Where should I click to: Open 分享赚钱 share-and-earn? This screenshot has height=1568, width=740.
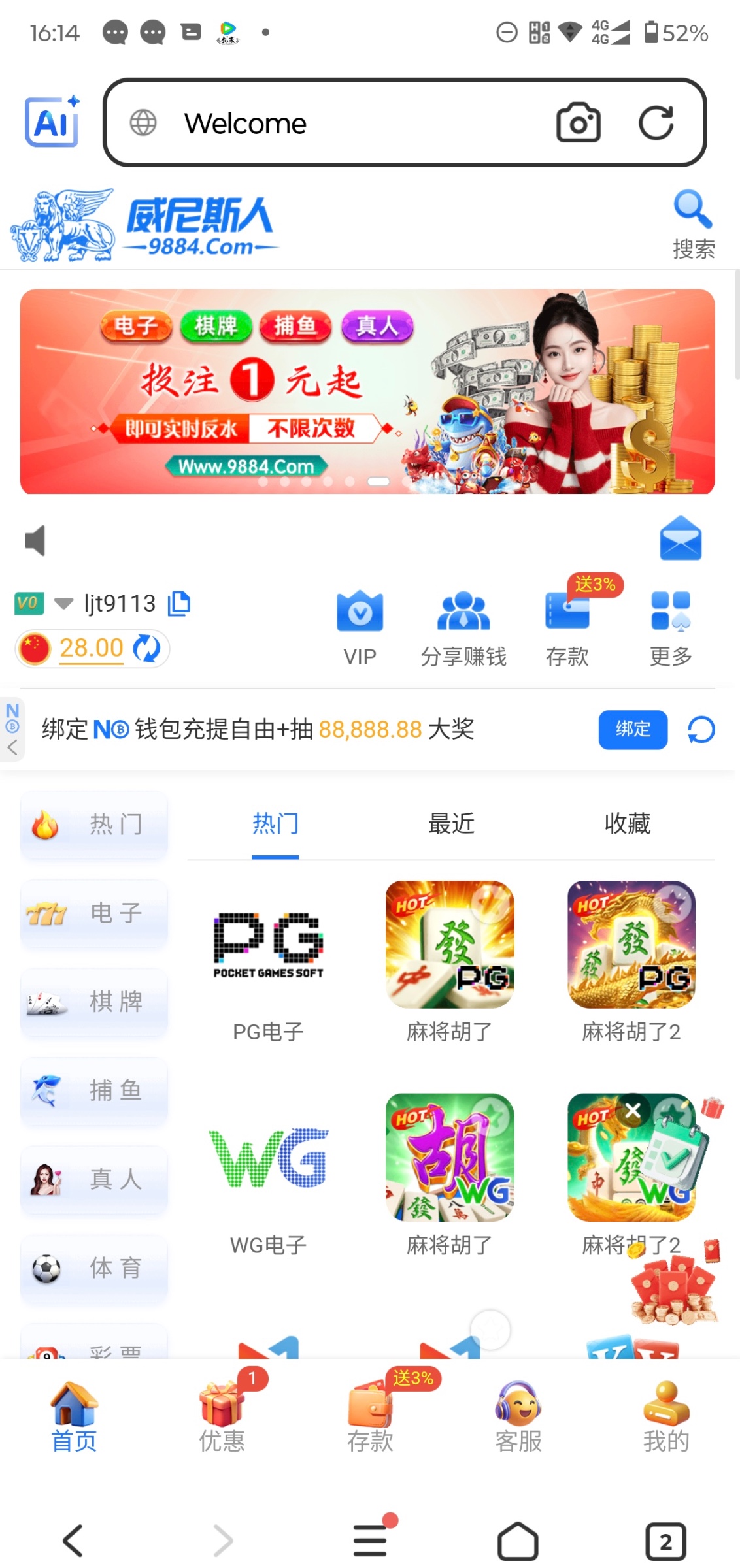point(463,627)
